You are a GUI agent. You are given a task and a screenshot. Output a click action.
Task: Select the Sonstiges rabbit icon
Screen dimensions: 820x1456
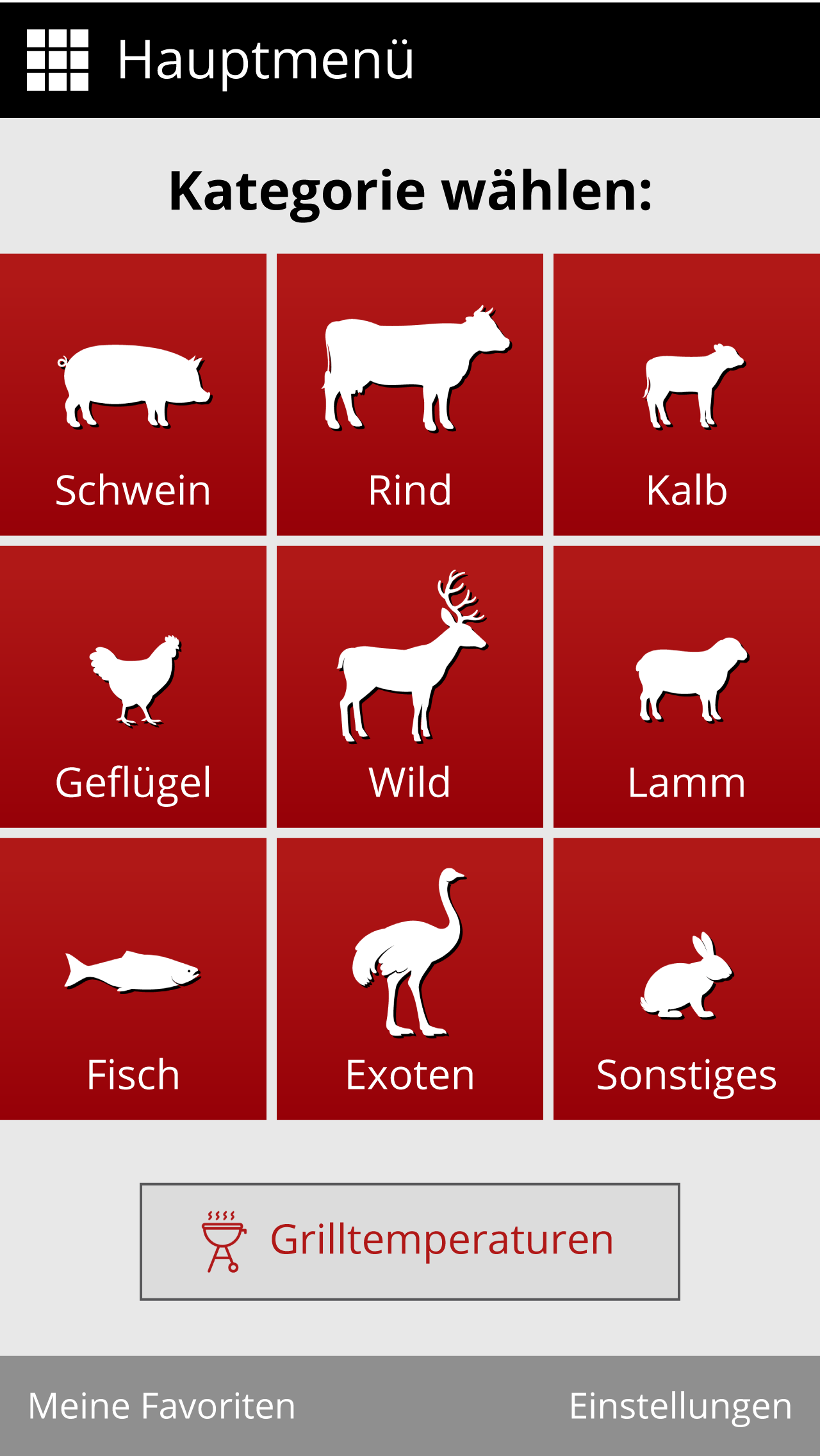click(x=685, y=980)
